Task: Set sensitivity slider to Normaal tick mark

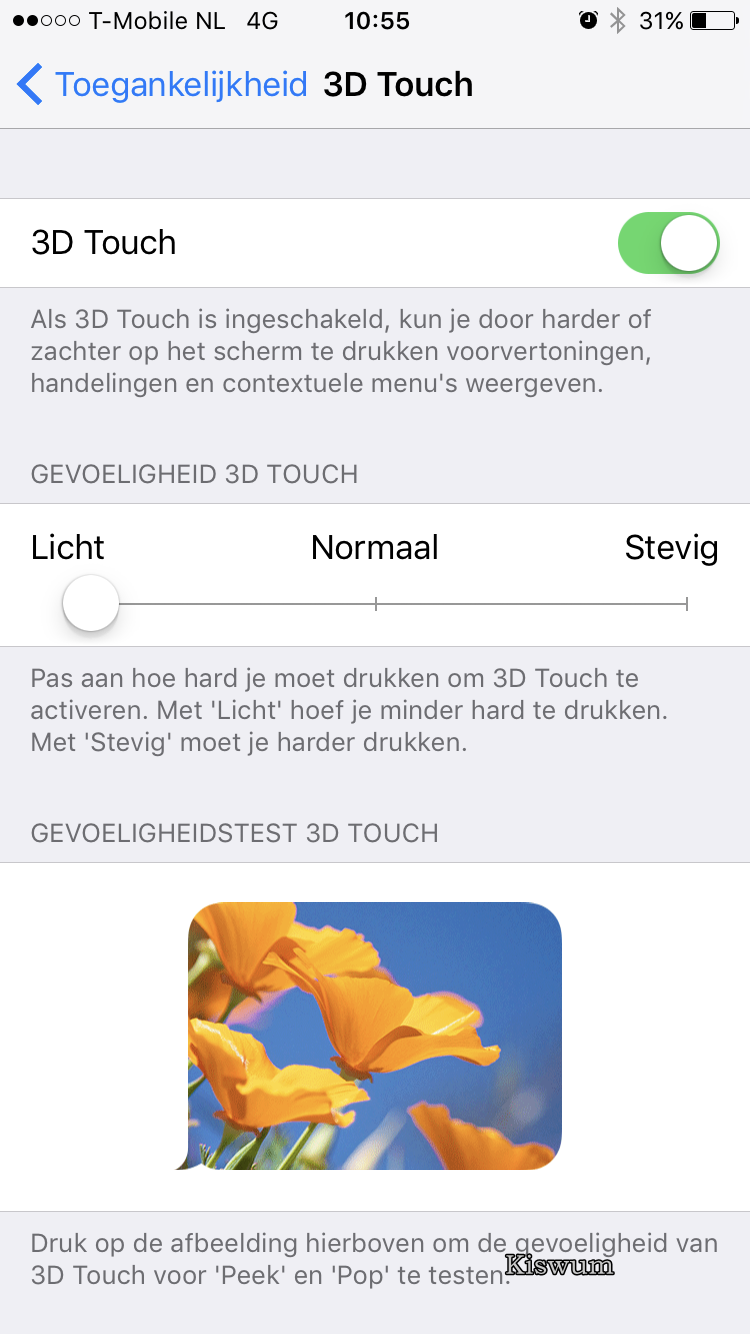Action: click(x=376, y=604)
